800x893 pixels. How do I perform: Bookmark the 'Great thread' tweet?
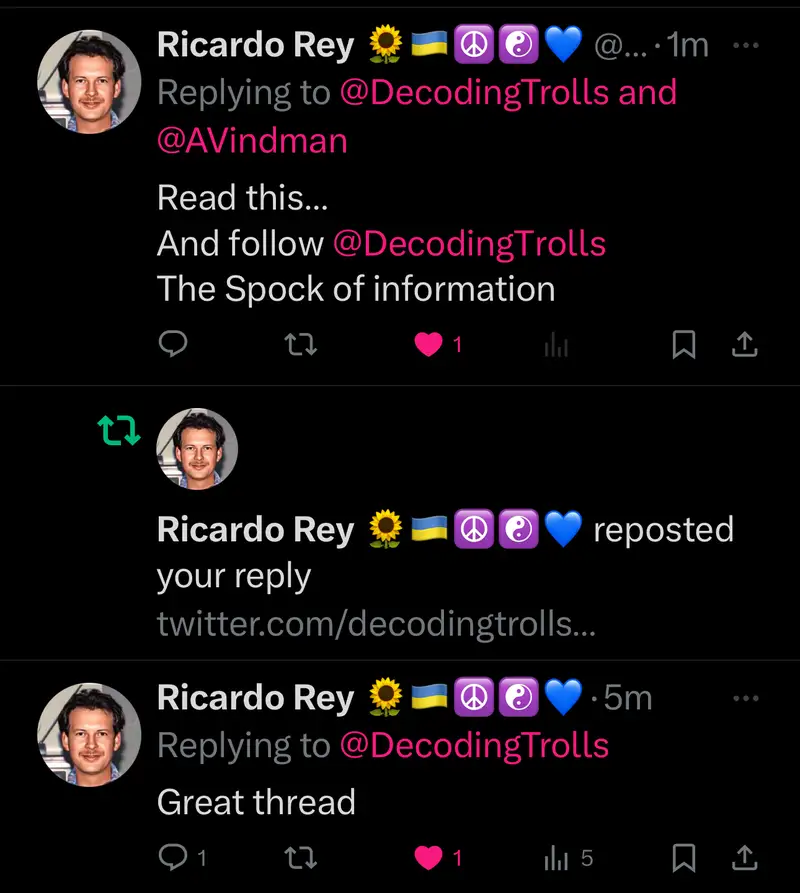683,857
